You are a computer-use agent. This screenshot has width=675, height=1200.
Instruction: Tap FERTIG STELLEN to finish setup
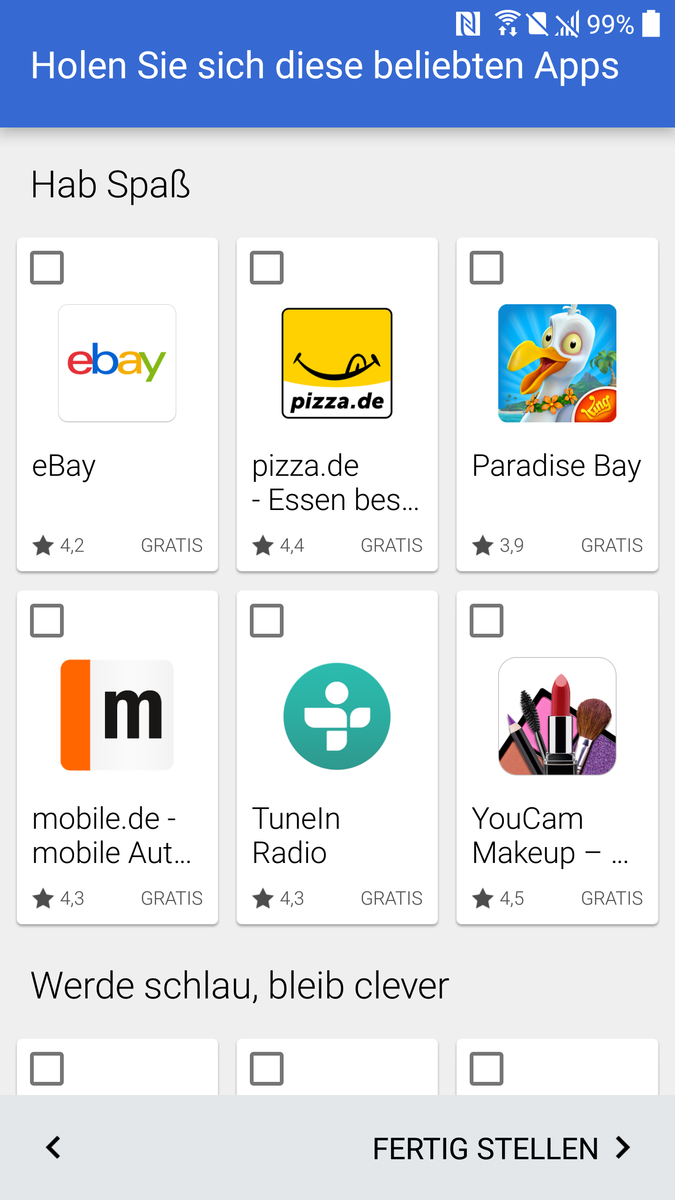[x=501, y=1148]
